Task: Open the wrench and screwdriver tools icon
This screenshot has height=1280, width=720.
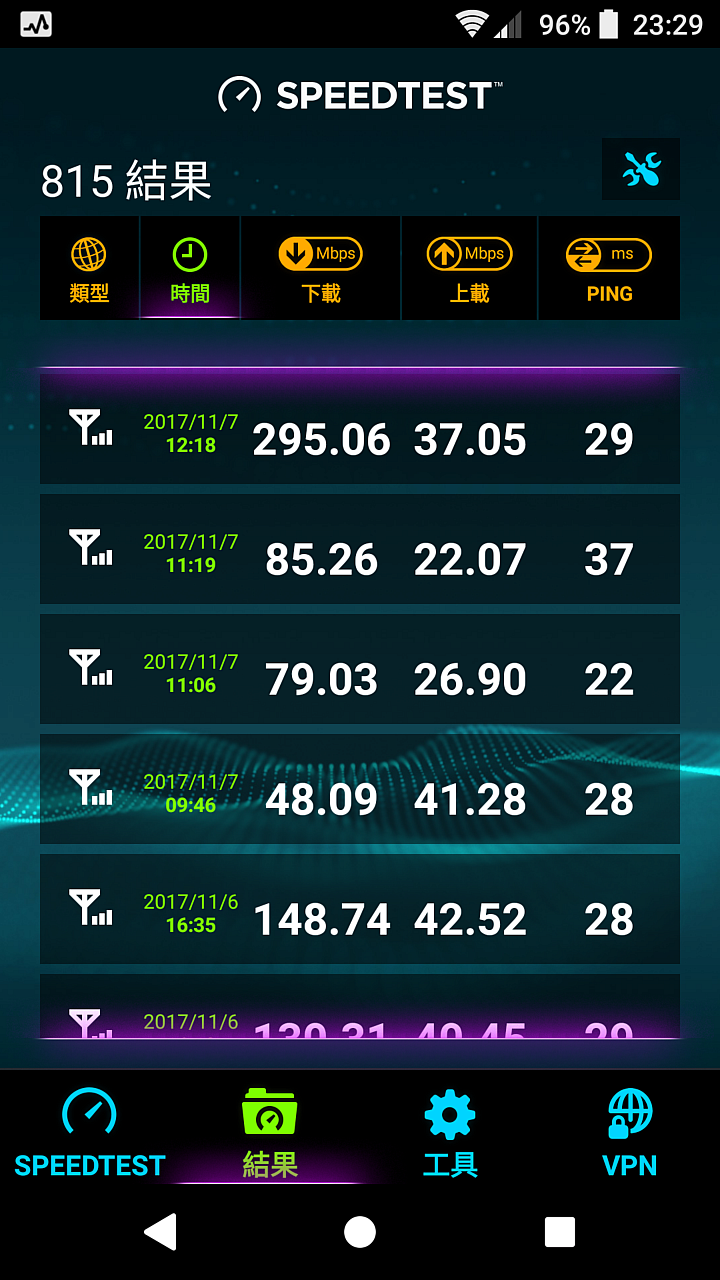Action: tap(641, 170)
